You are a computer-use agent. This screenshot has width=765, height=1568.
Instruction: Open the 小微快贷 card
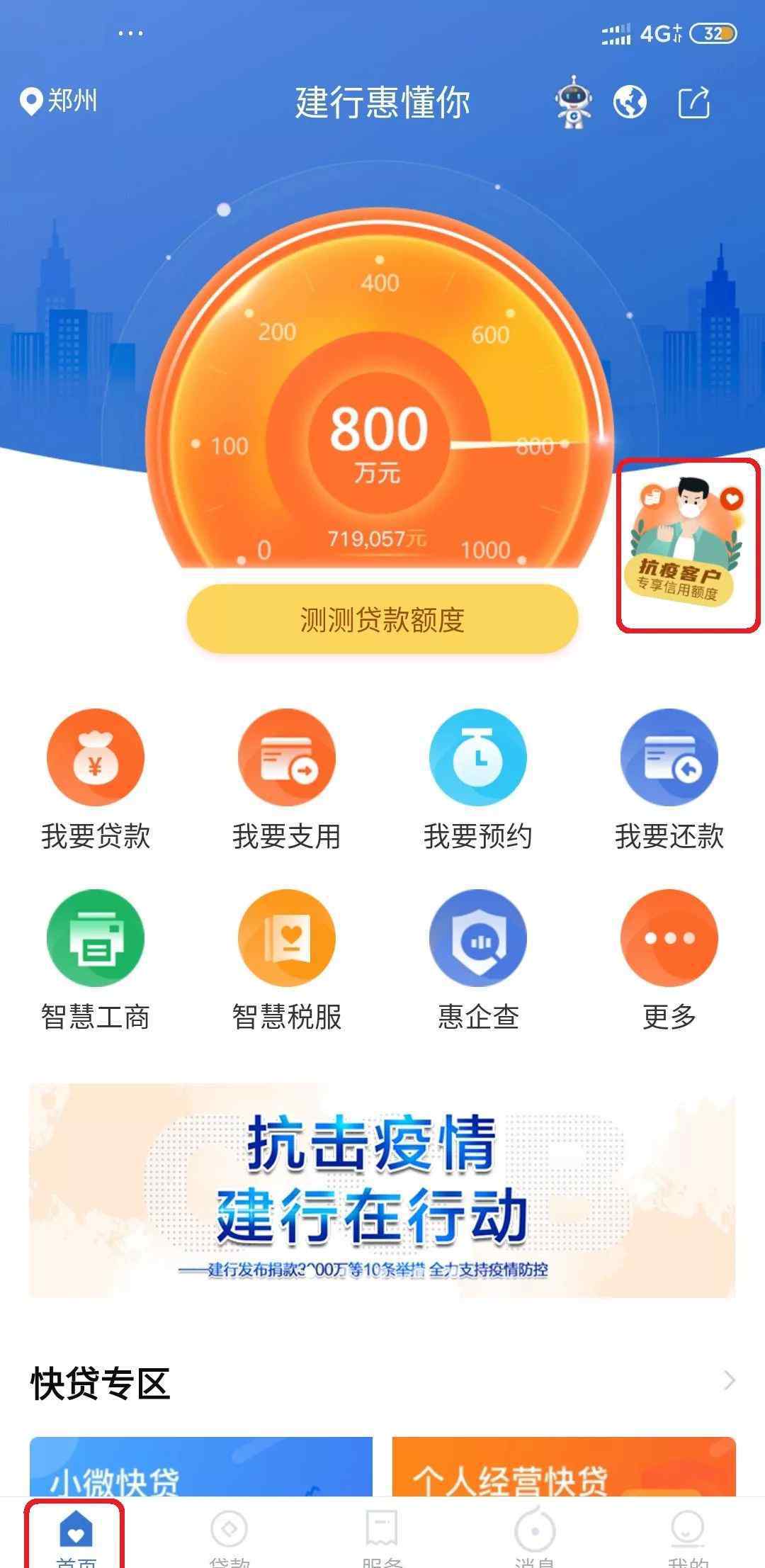[201, 1466]
